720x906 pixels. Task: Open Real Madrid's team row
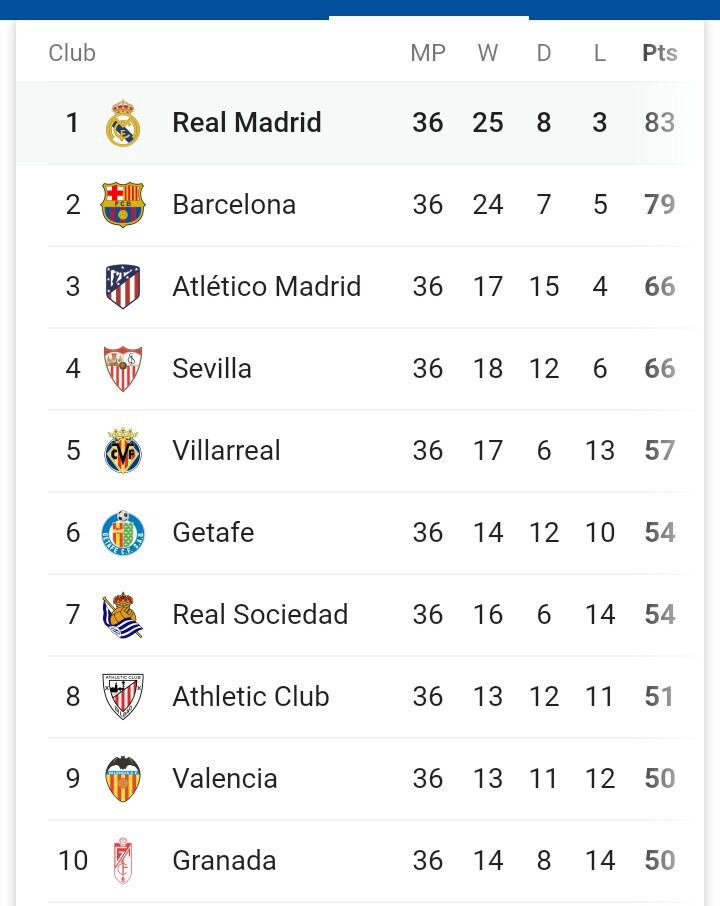tap(247, 123)
